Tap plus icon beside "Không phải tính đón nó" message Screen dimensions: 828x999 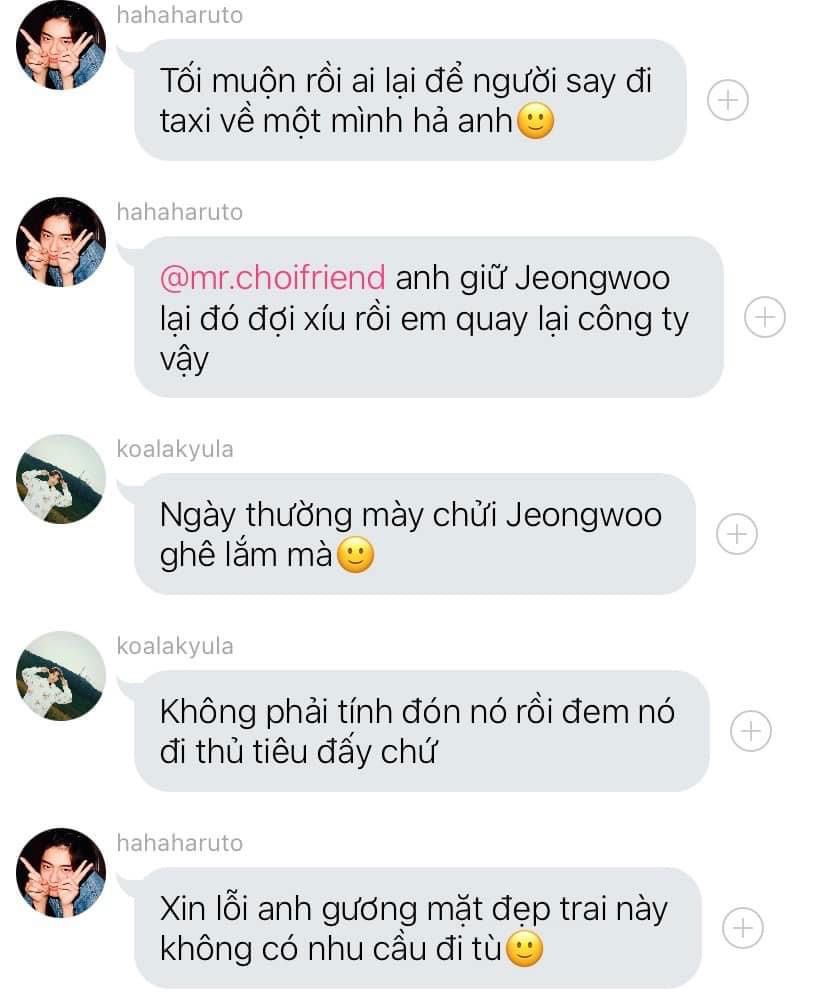coord(750,731)
